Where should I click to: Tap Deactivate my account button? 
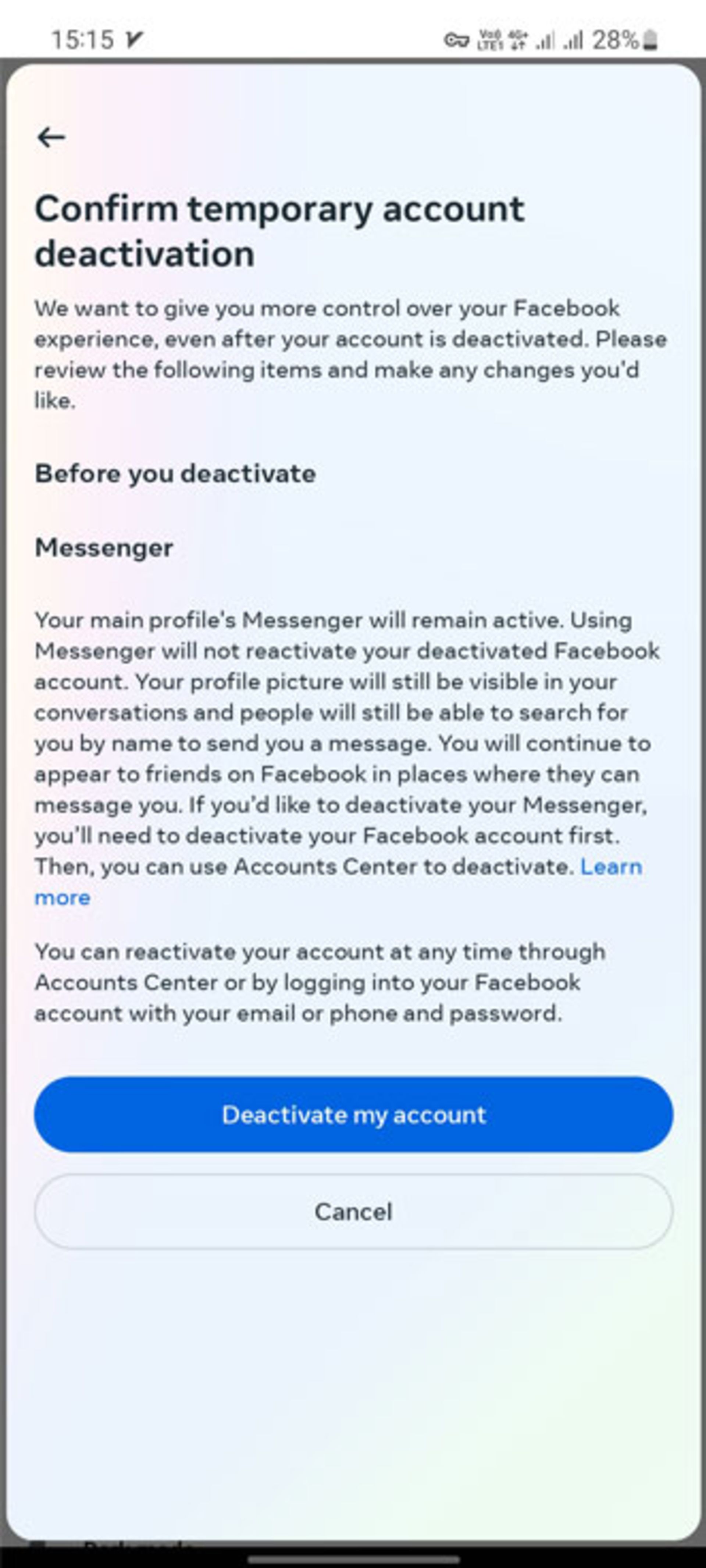coord(353,1114)
